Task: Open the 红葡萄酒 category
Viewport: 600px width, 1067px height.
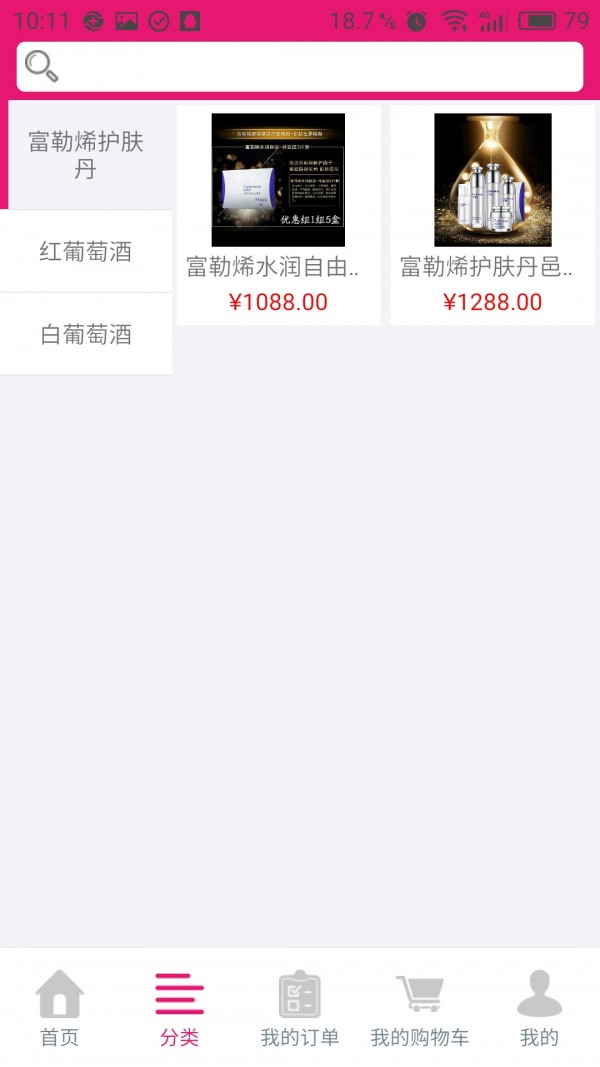Action: tap(86, 251)
